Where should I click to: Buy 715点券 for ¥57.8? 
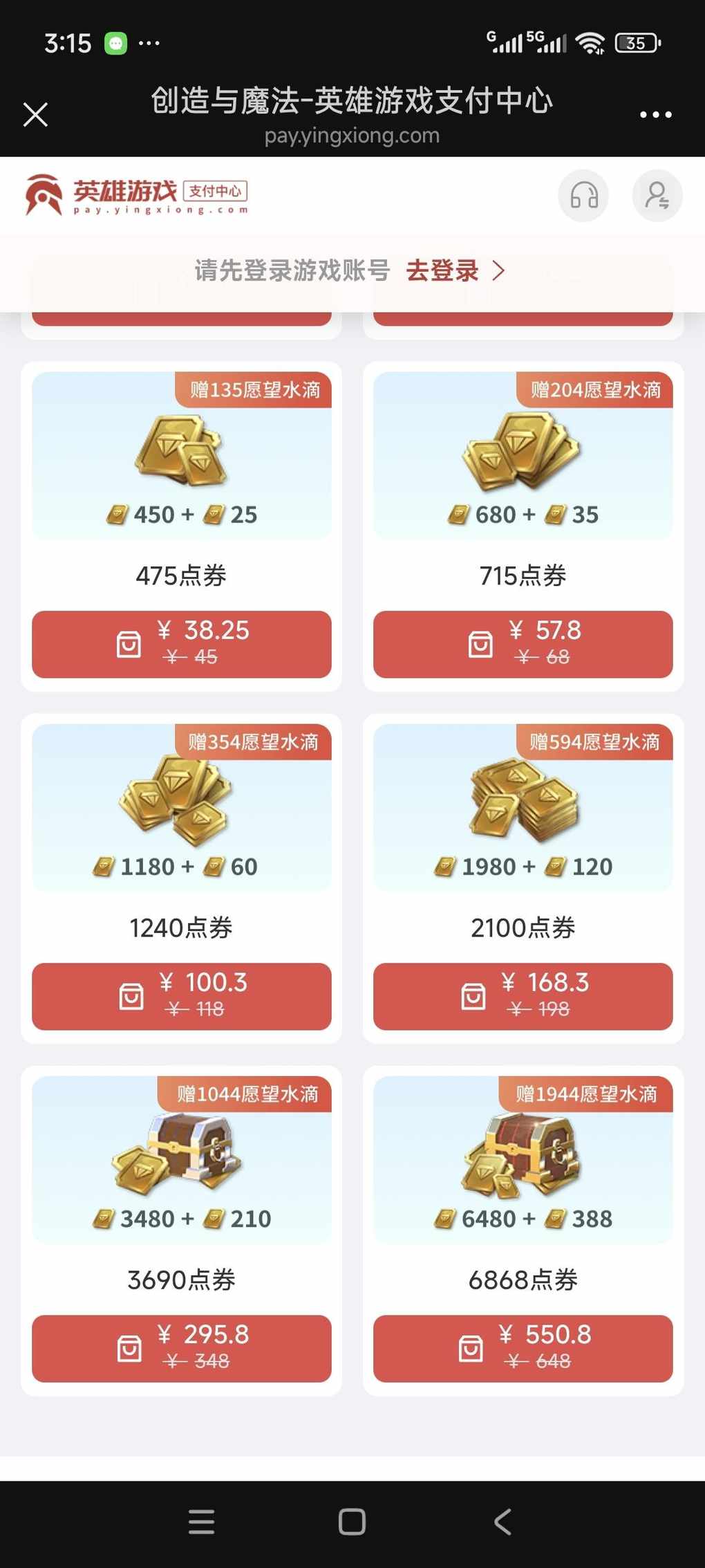pyautogui.click(x=523, y=644)
